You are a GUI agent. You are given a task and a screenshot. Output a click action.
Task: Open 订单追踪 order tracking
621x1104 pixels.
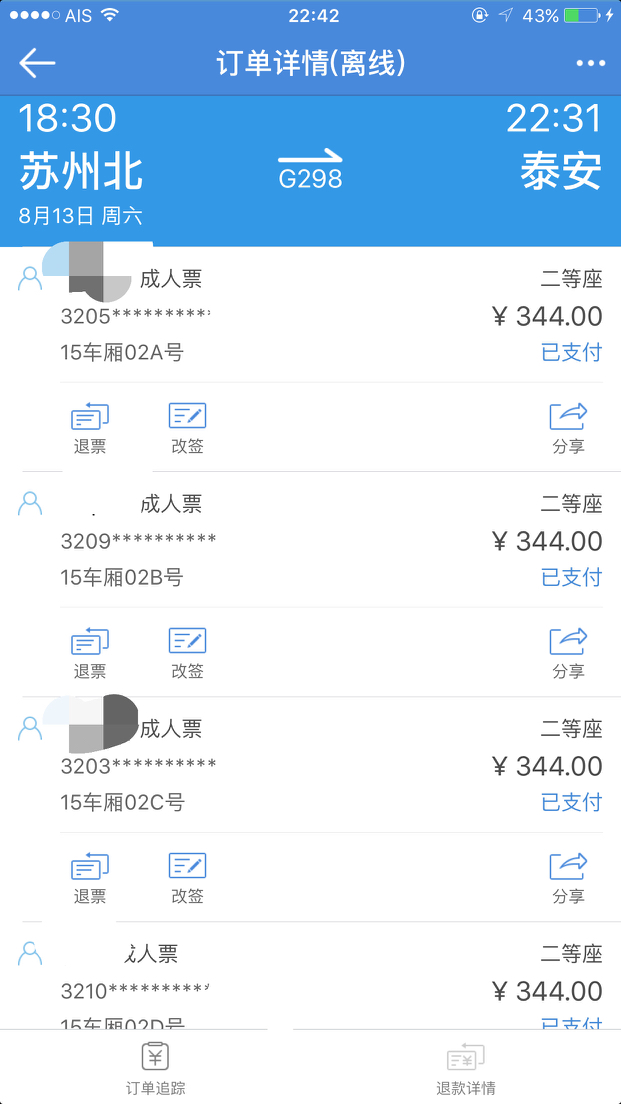pyautogui.click(x=155, y=1069)
